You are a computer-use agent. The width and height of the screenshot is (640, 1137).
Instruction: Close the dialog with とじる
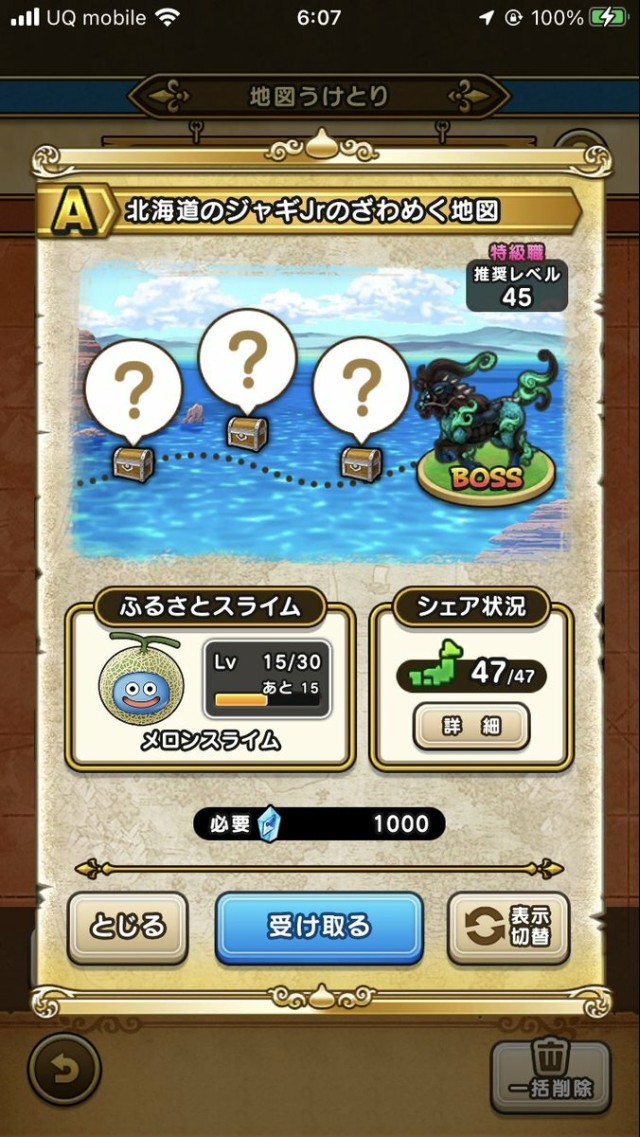(127, 927)
